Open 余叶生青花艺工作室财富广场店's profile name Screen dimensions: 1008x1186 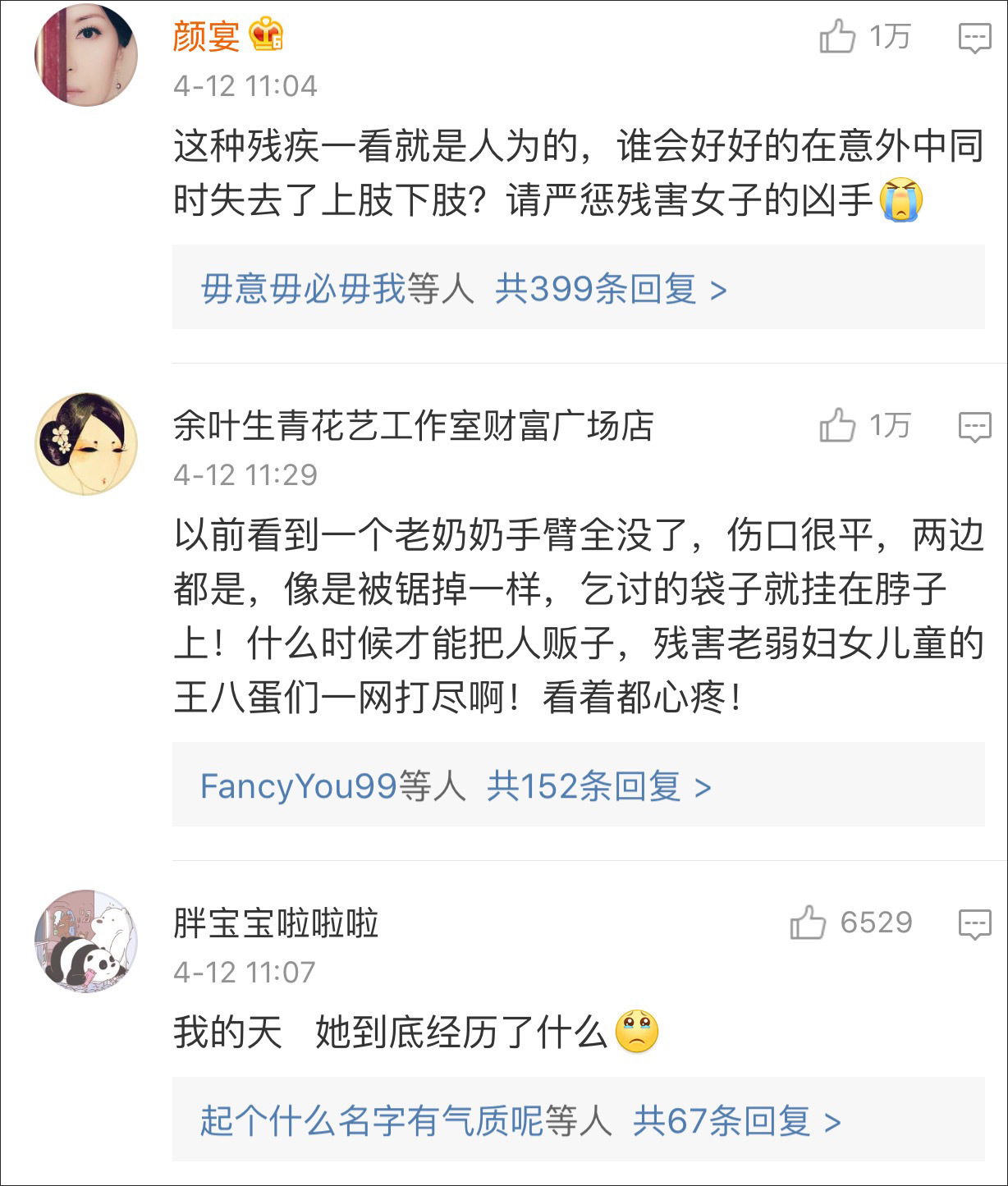coord(413,426)
